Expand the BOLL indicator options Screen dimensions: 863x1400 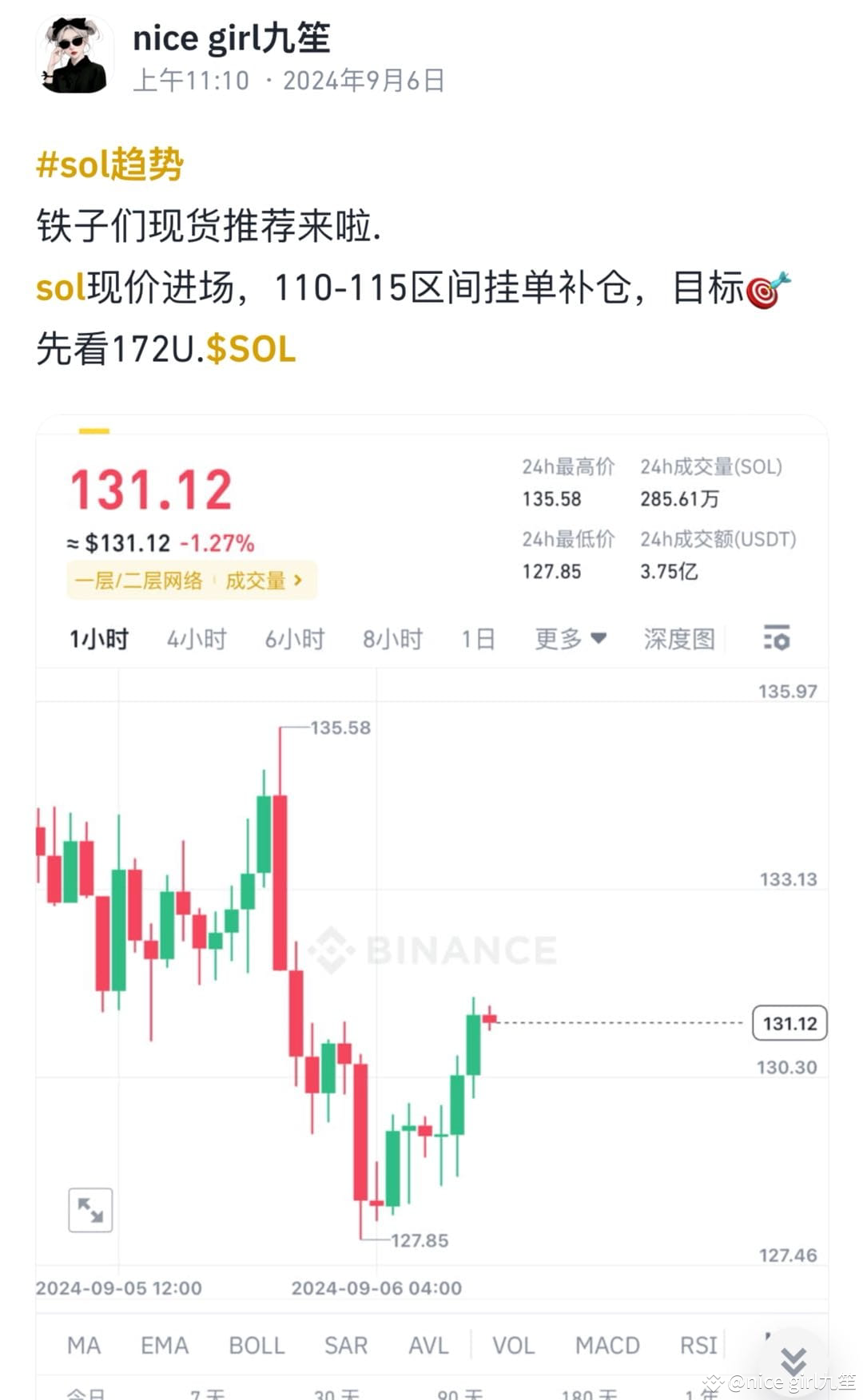(x=256, y=1345)
